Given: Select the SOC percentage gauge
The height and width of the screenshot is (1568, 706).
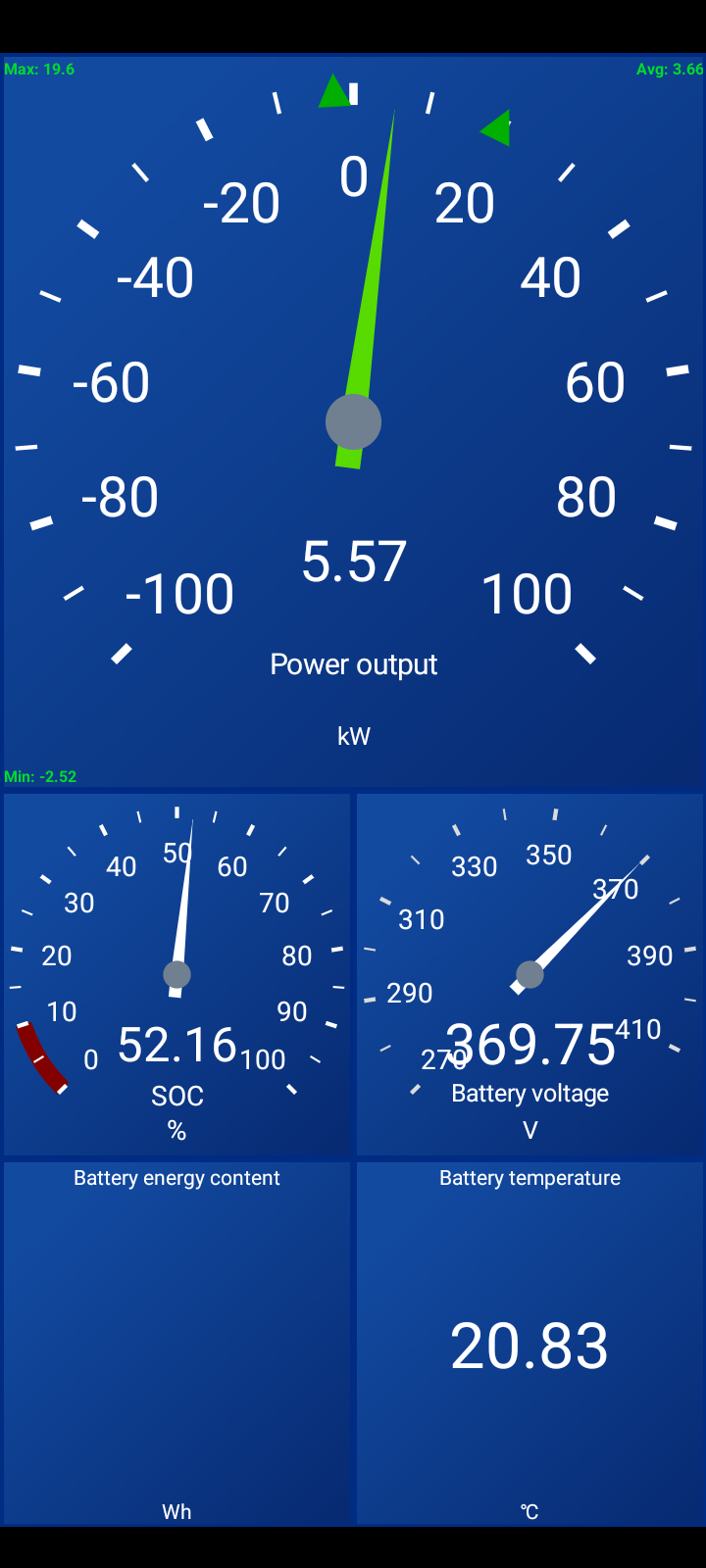Looking at the screenshot, I should point(176,974).
